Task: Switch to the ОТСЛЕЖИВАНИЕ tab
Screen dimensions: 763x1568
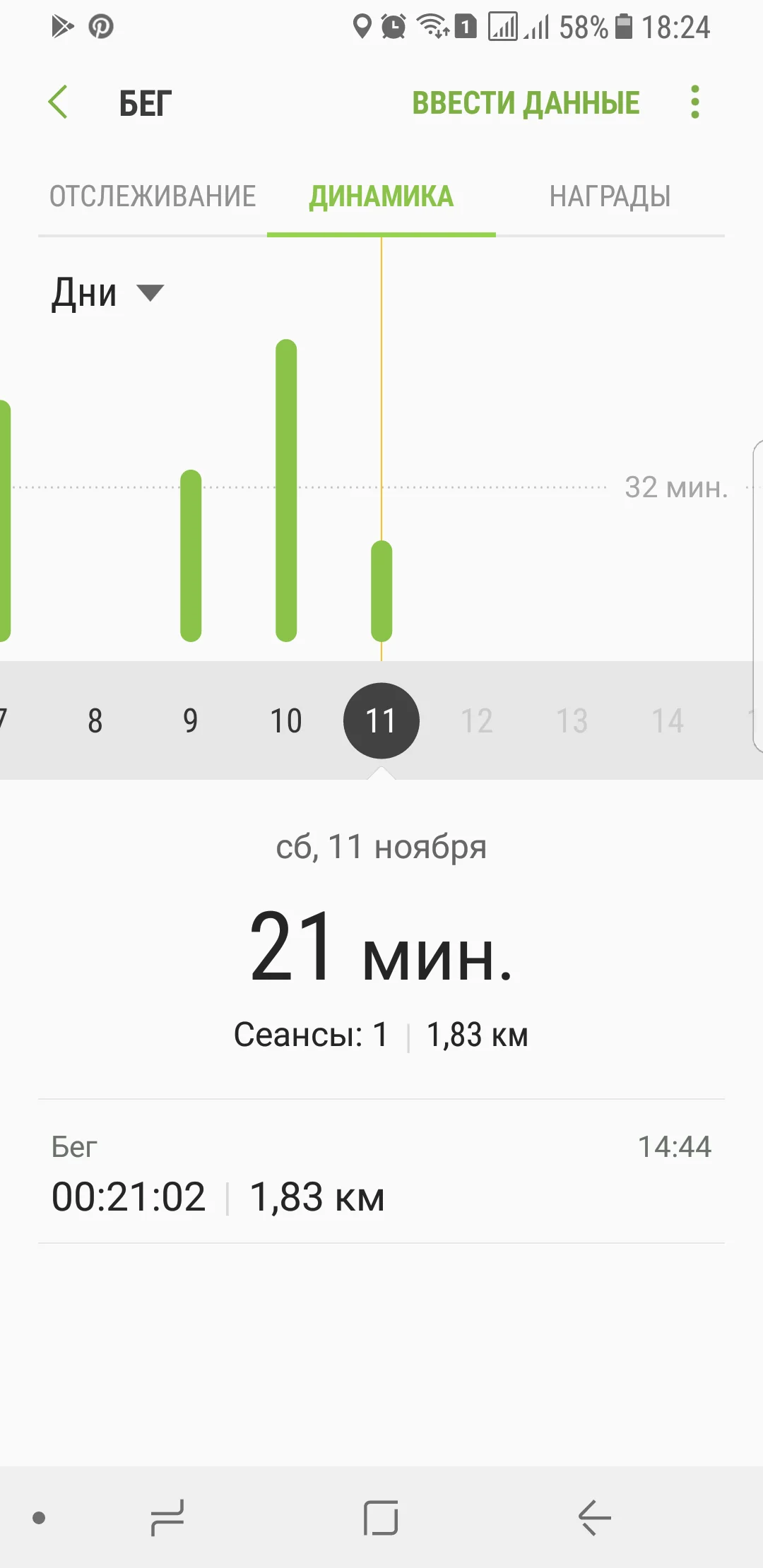Action: point(153,196)
